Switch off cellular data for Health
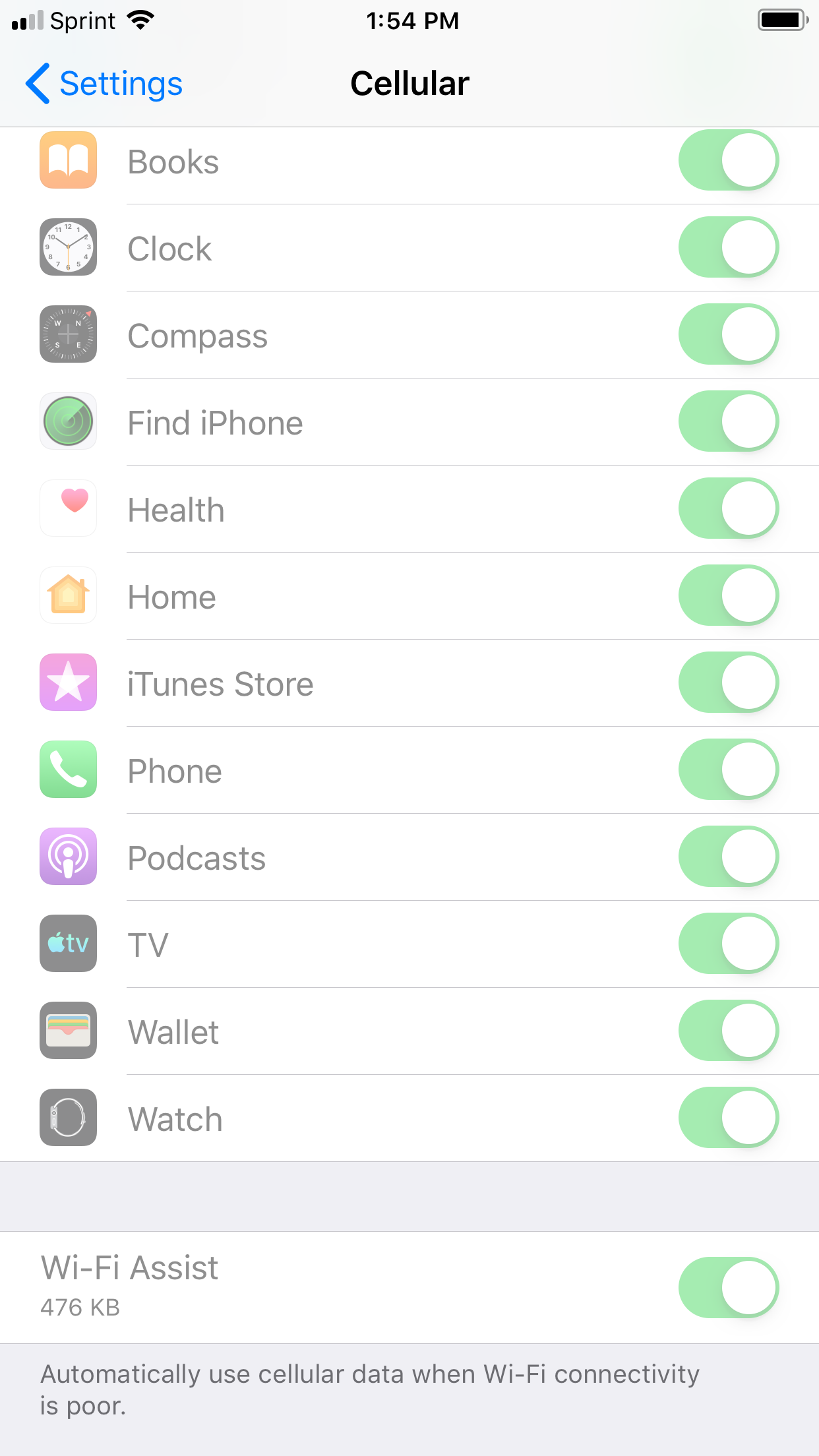This screenshot has width=819, height=1456. point(728,508)
